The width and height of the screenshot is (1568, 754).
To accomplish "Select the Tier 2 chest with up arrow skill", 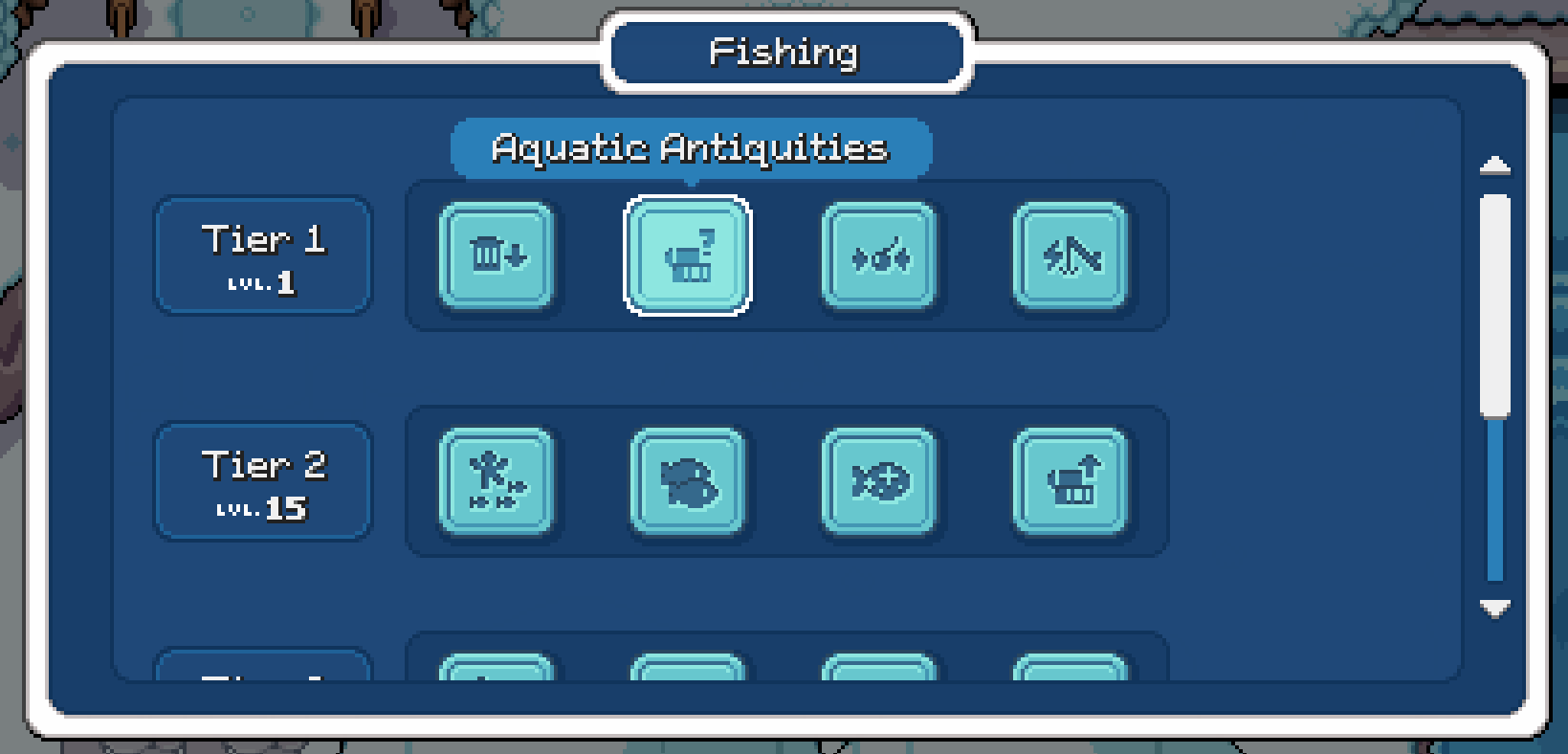I will coord(1071,481).
